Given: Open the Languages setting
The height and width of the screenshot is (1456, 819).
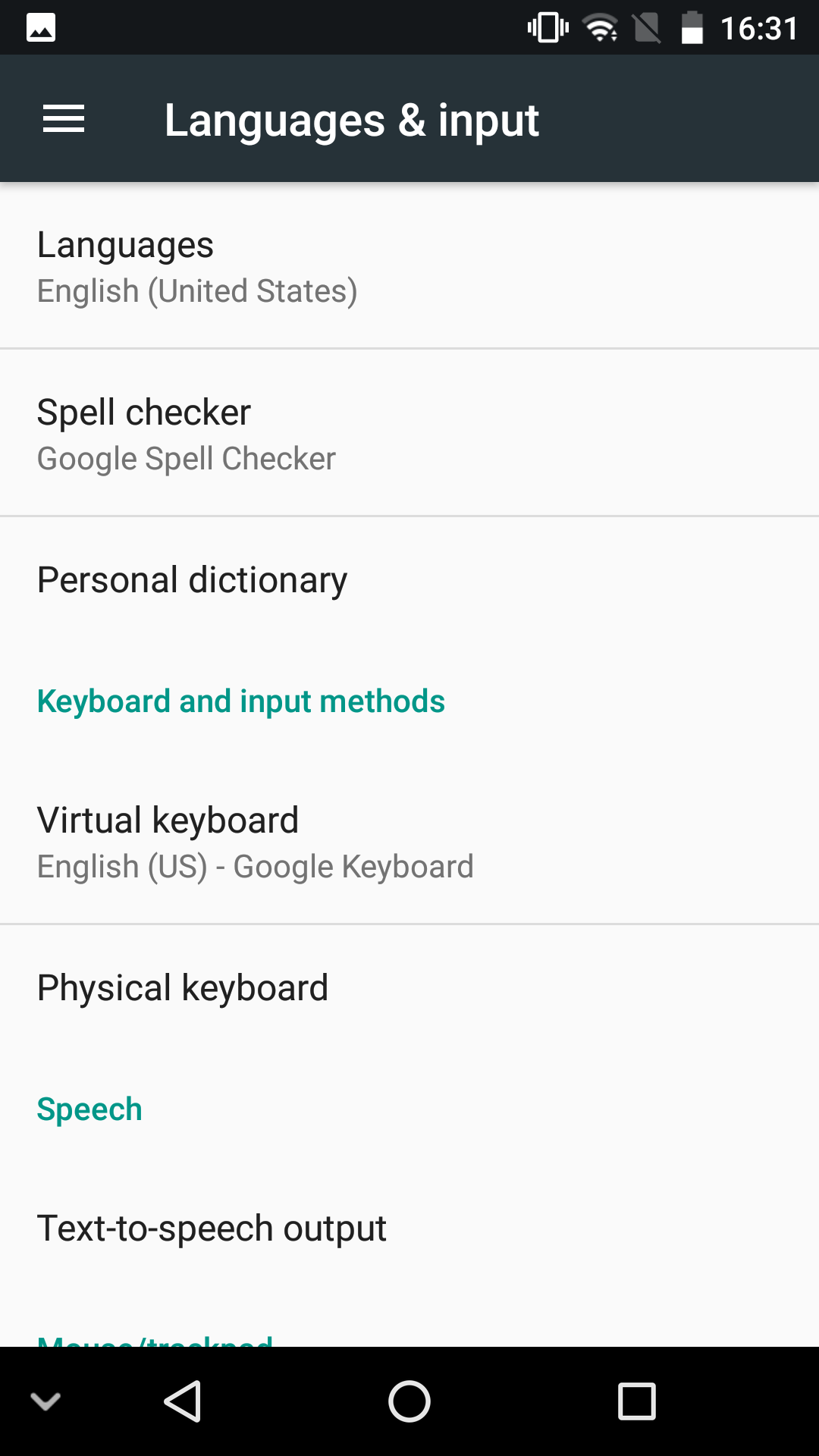Looking at the screenshot, I should pyautogui.click(x=409, y=266).
